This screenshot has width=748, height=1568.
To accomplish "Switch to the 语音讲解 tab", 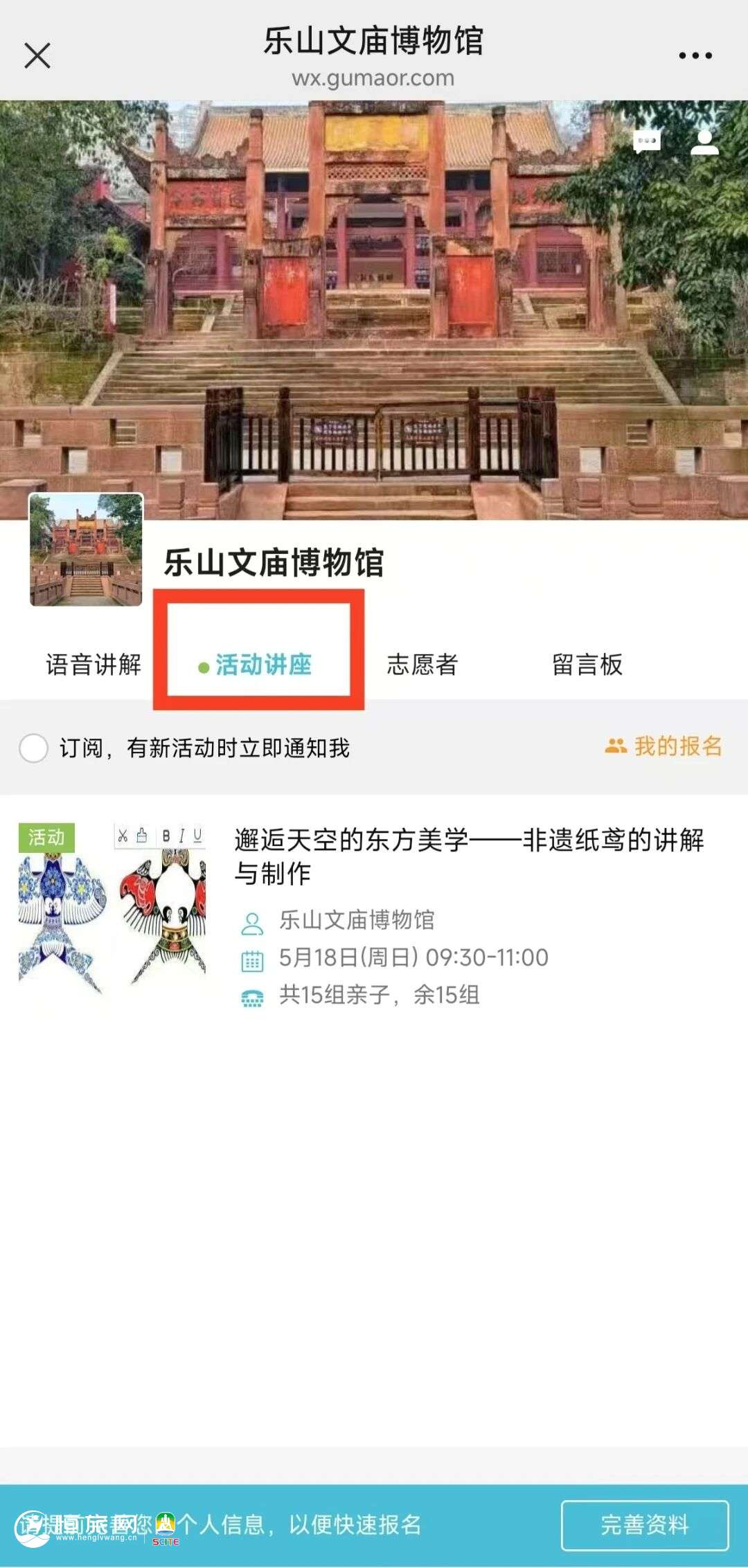I will click(x=93, y=665).
